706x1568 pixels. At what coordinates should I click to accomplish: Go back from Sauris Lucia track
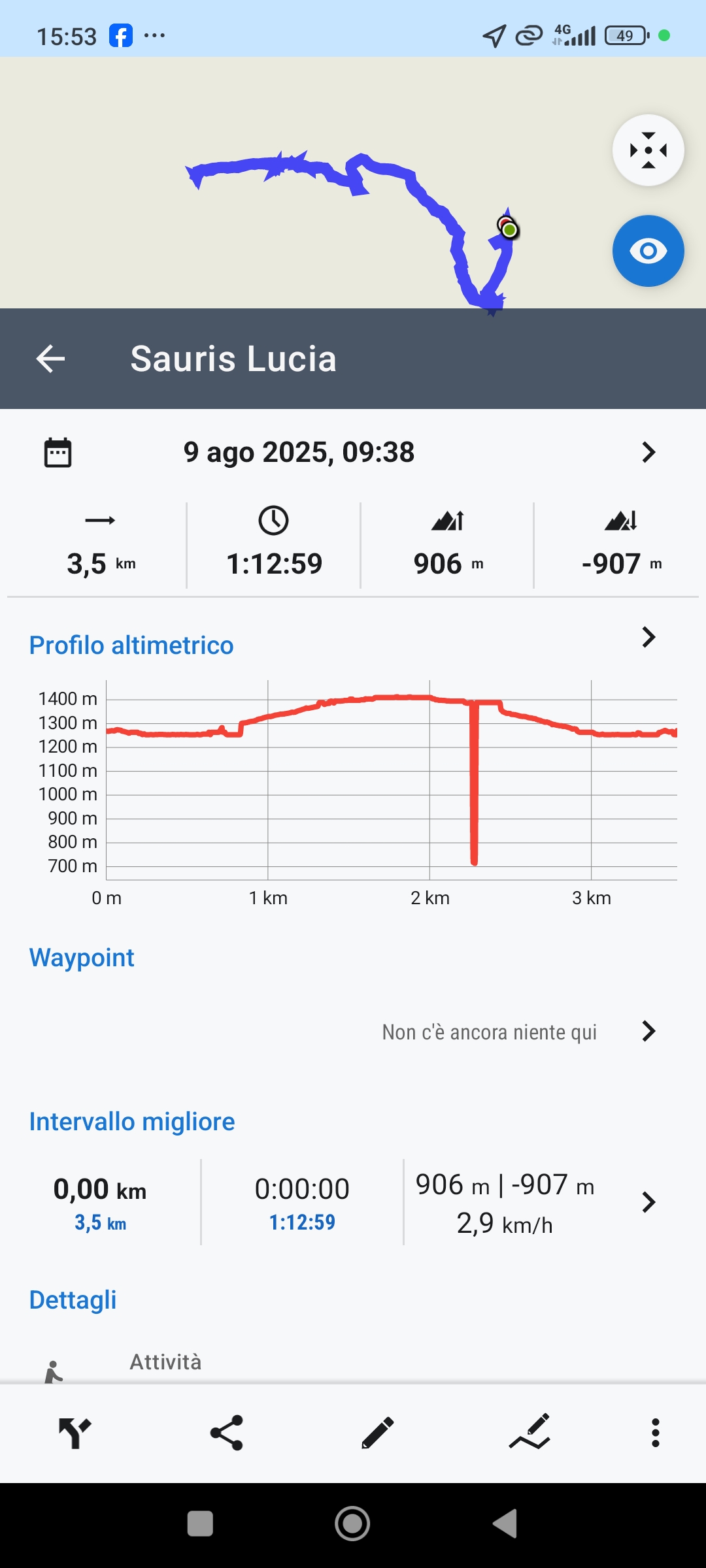tap(50, 359)
